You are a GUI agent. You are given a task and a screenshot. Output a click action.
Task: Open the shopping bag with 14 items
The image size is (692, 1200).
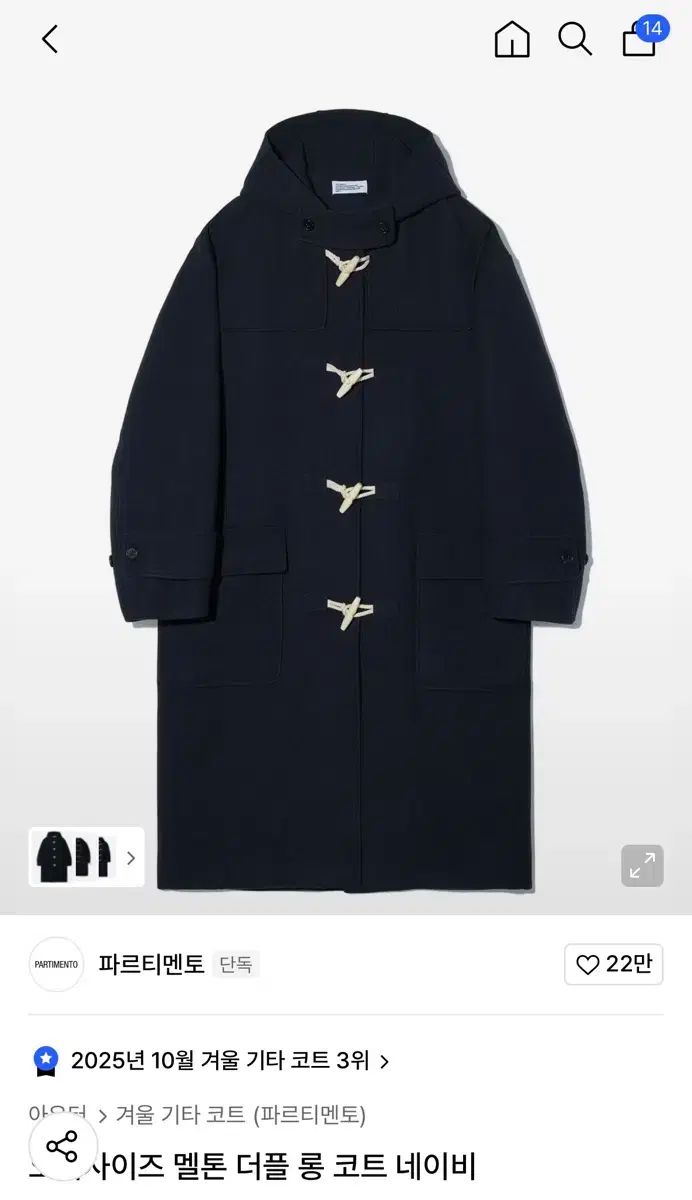point(639,40)
